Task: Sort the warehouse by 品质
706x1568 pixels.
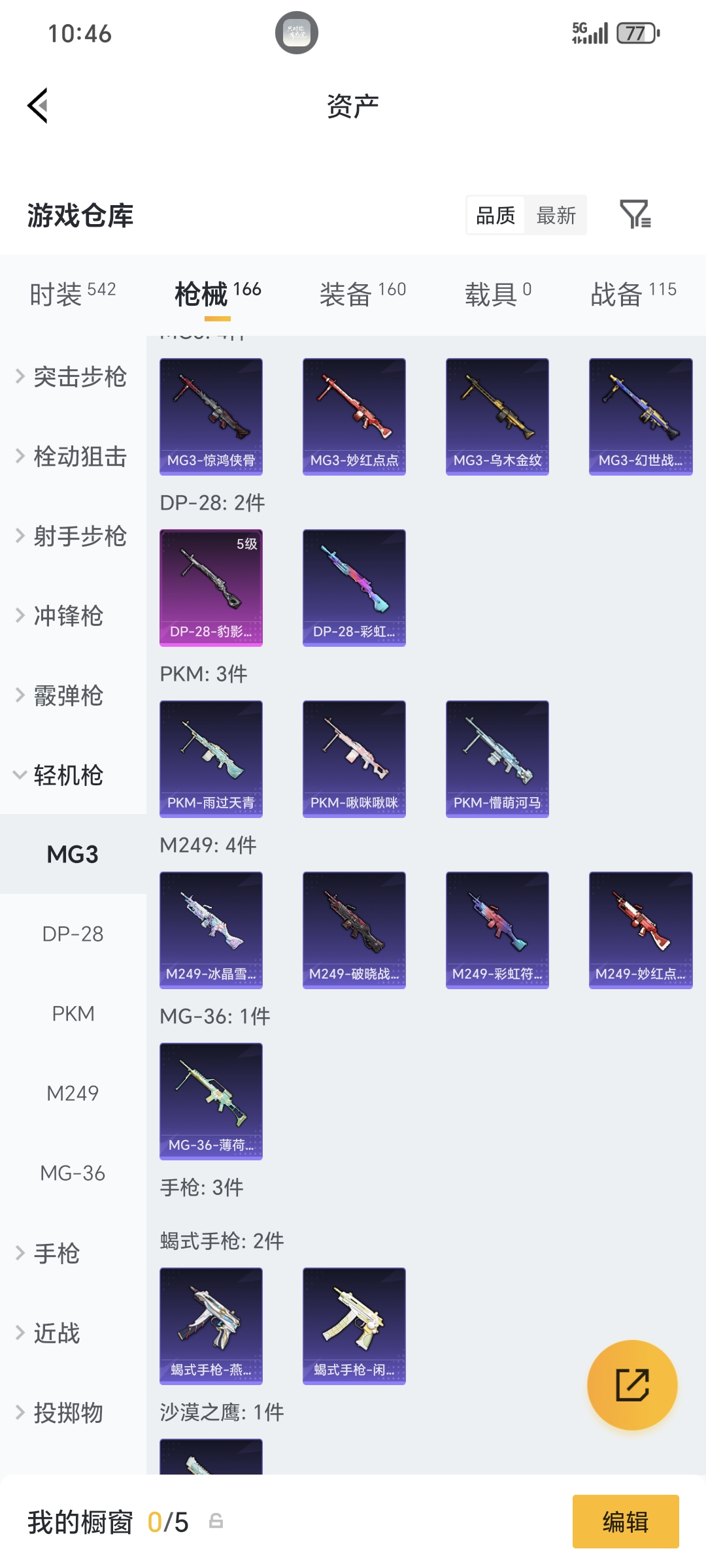Action: coord(496,215)
